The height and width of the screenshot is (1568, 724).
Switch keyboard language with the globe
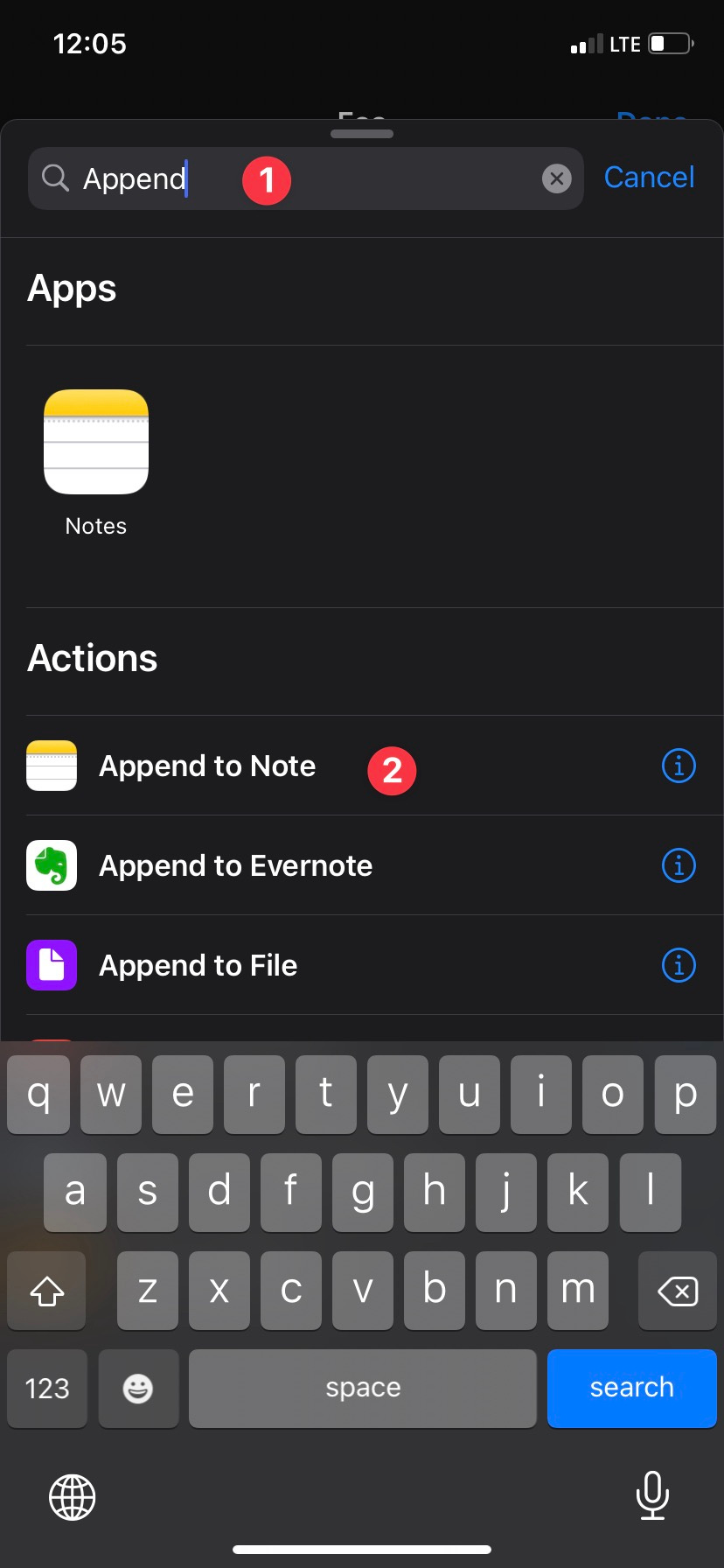72,1497
